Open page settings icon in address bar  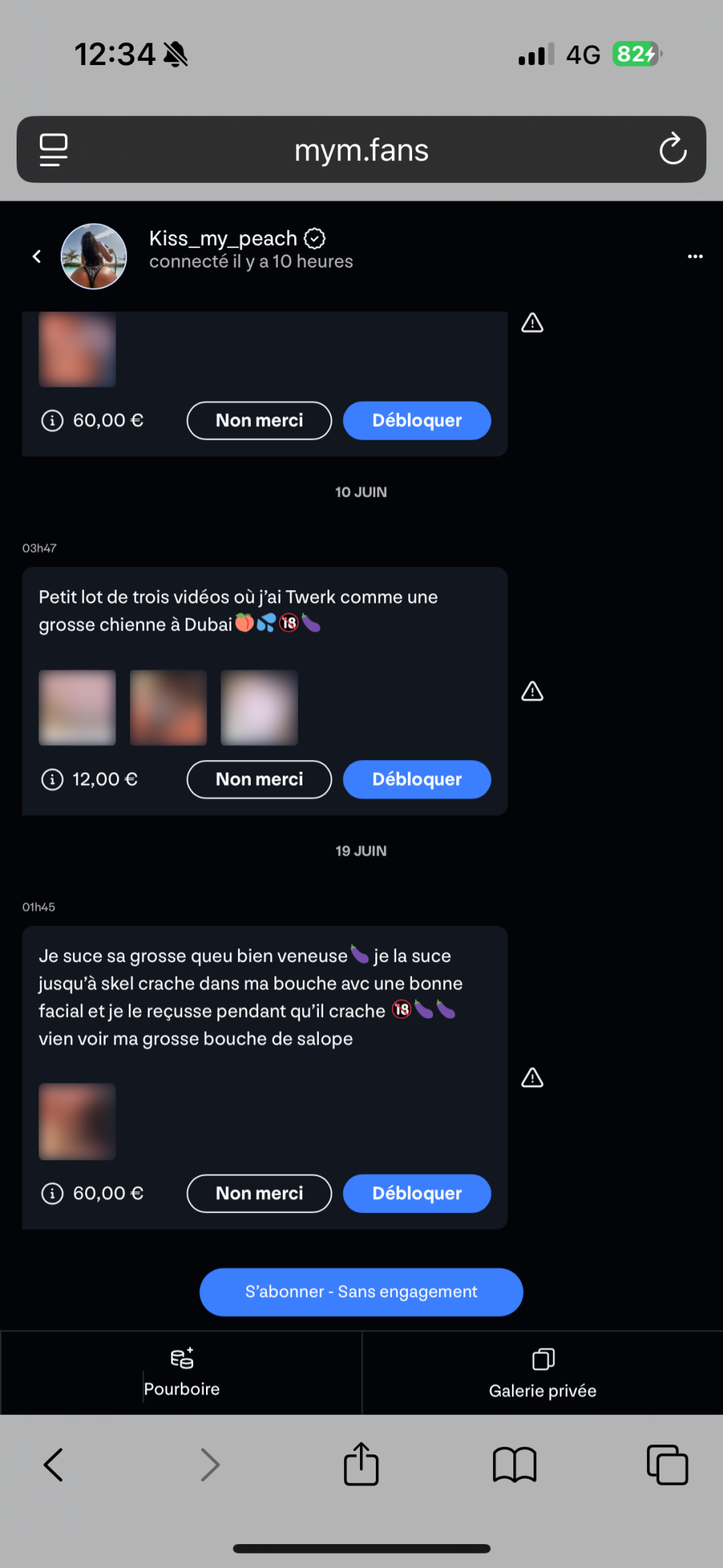click(x=54, y=149)
